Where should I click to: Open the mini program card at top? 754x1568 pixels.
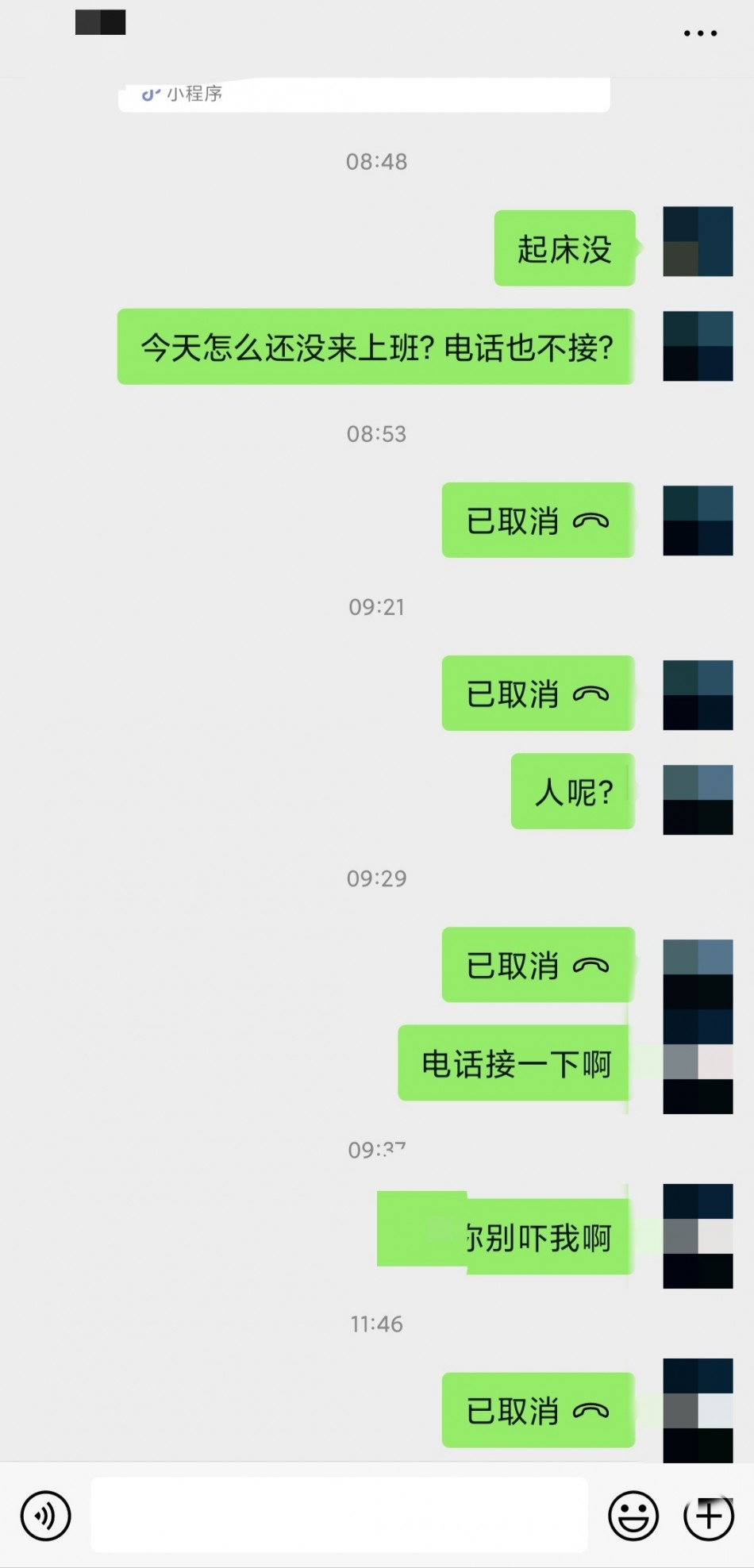coord(364,94)
